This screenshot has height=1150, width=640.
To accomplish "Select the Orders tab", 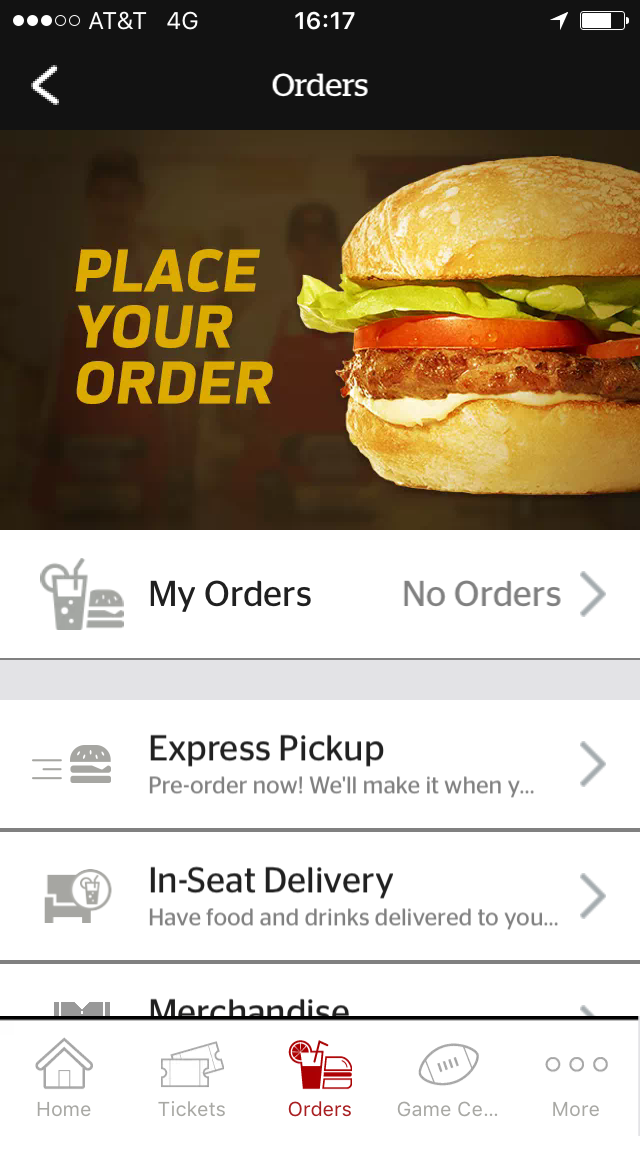I will tap(320, 1078).
